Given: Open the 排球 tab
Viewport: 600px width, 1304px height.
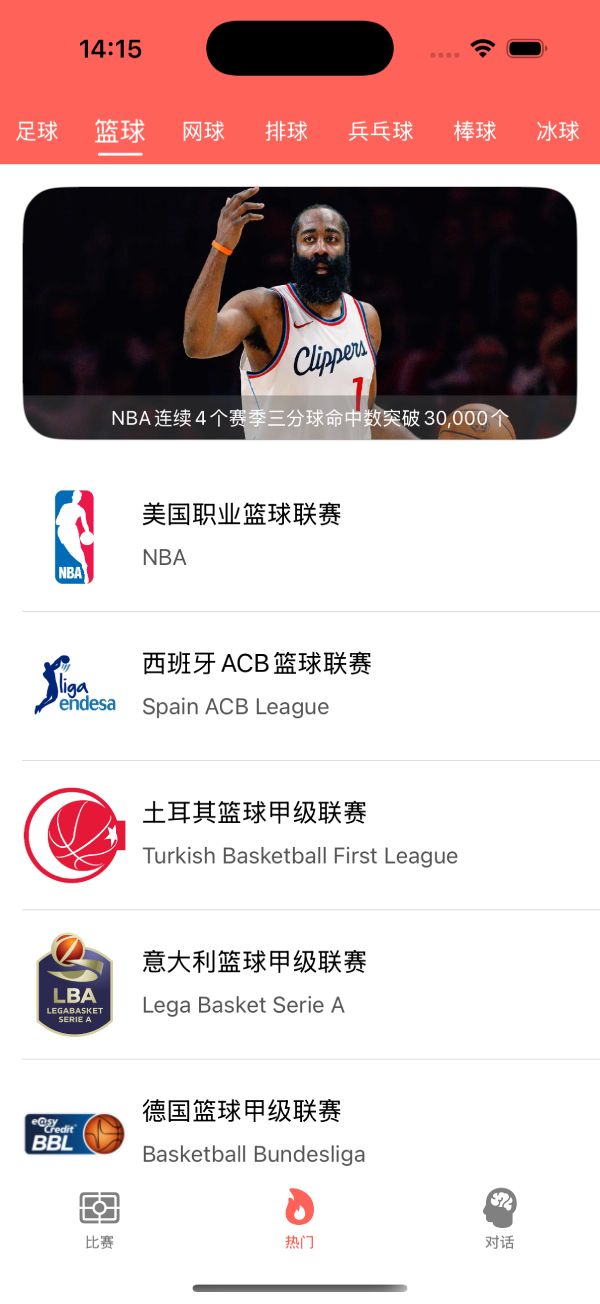Looking at the screenshot, I should click(287, 131).
